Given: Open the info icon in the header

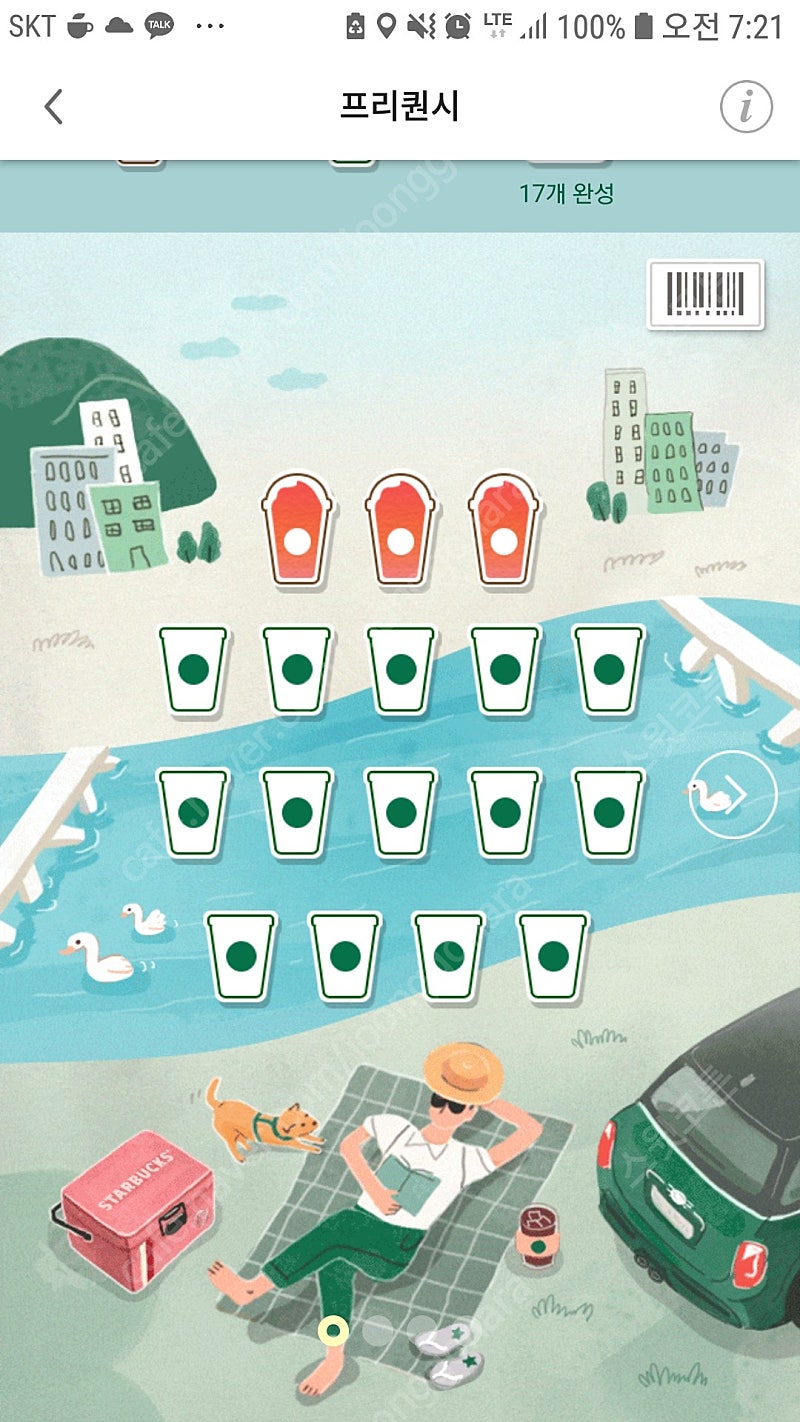Looking at the screenshot, I should pyautogui.click(x=746, y=106).
